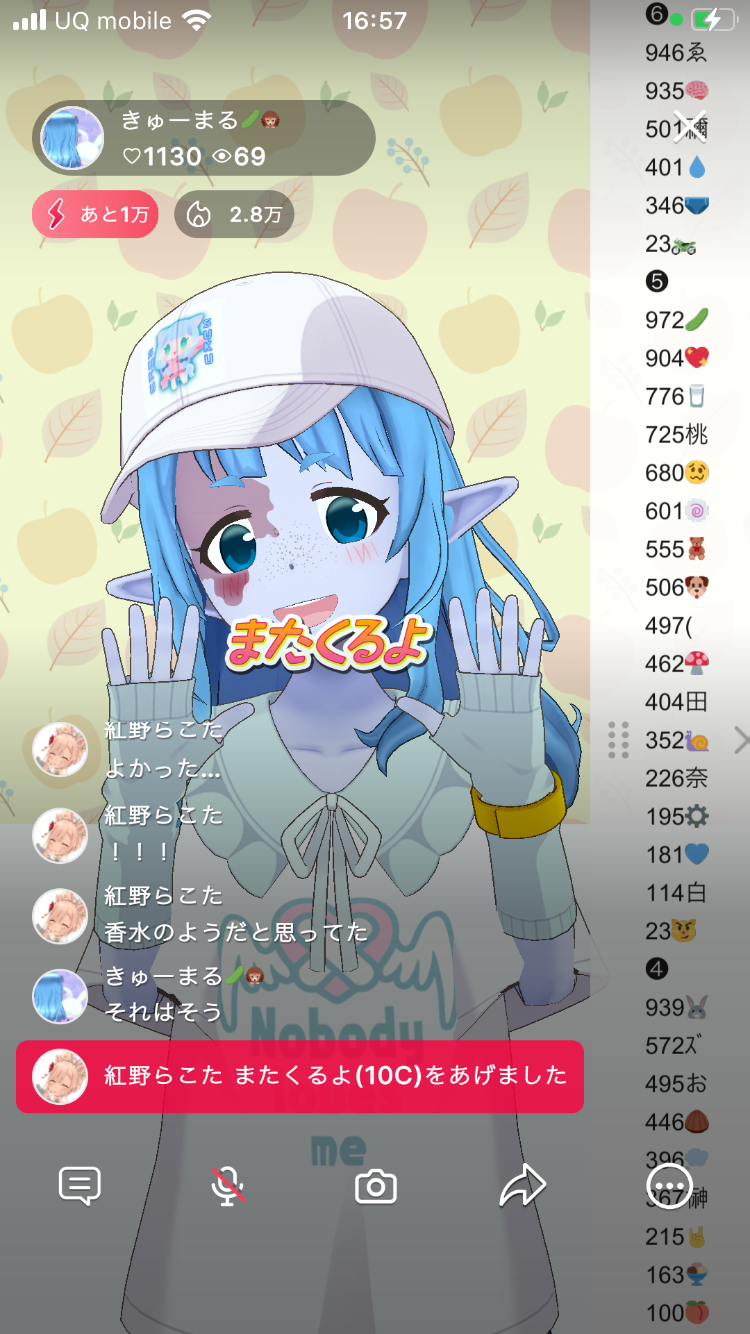Toggle the muted microphone icon
750x1334 pixels.
(x=228, y=1186)
